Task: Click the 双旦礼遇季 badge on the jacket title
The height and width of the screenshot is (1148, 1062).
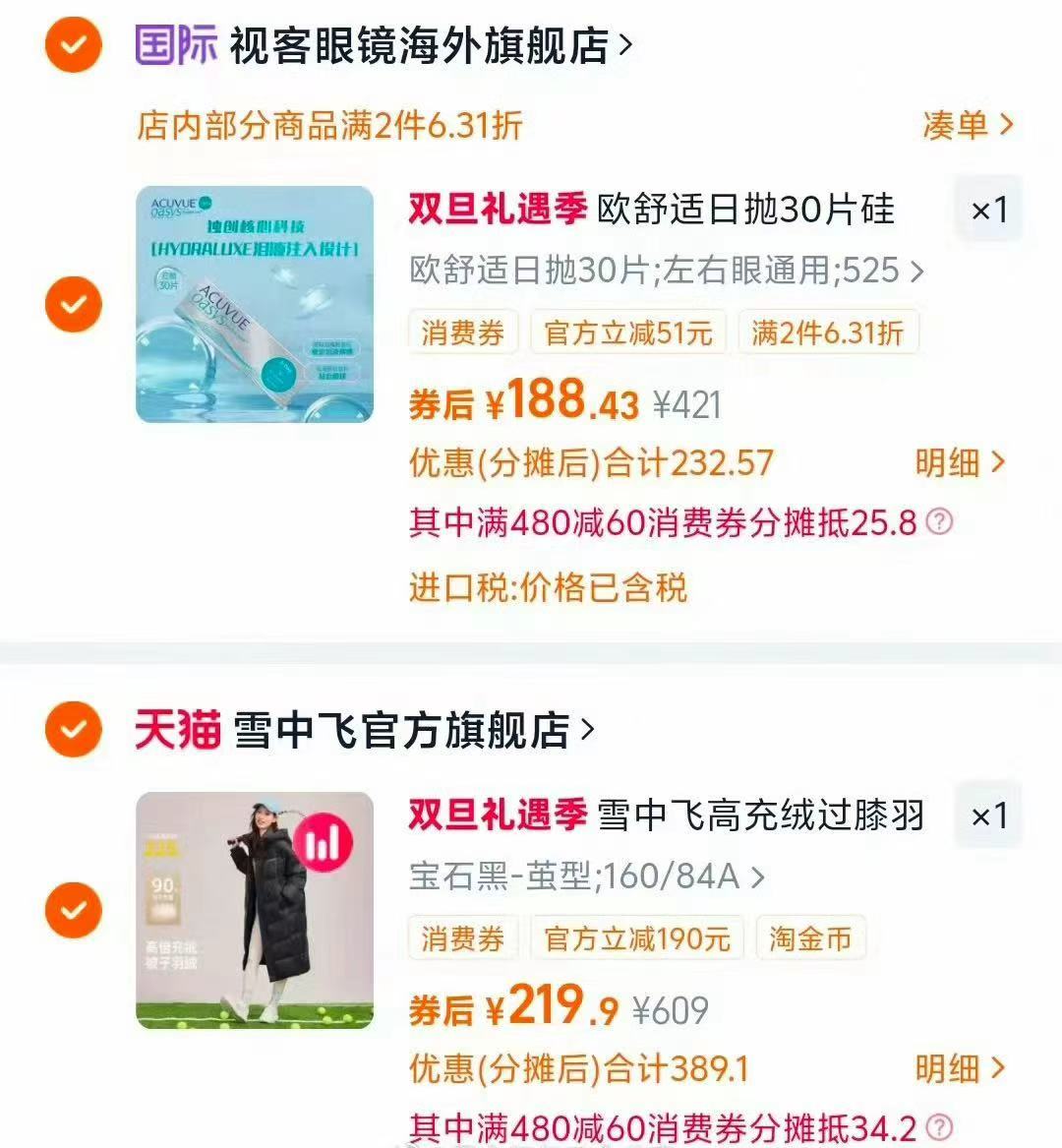Action: coord(494,817)
